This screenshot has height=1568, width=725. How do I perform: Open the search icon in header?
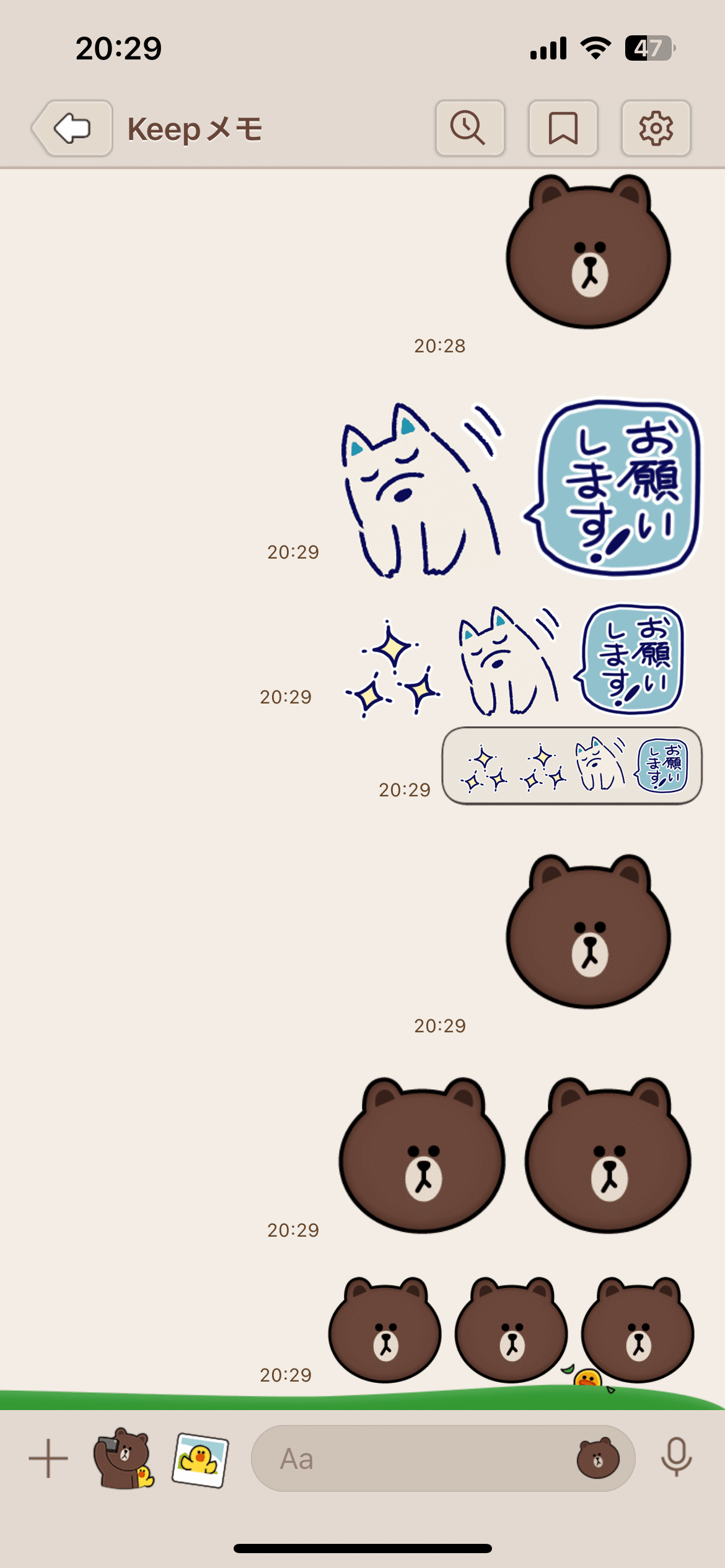click(x=470, y=128)
